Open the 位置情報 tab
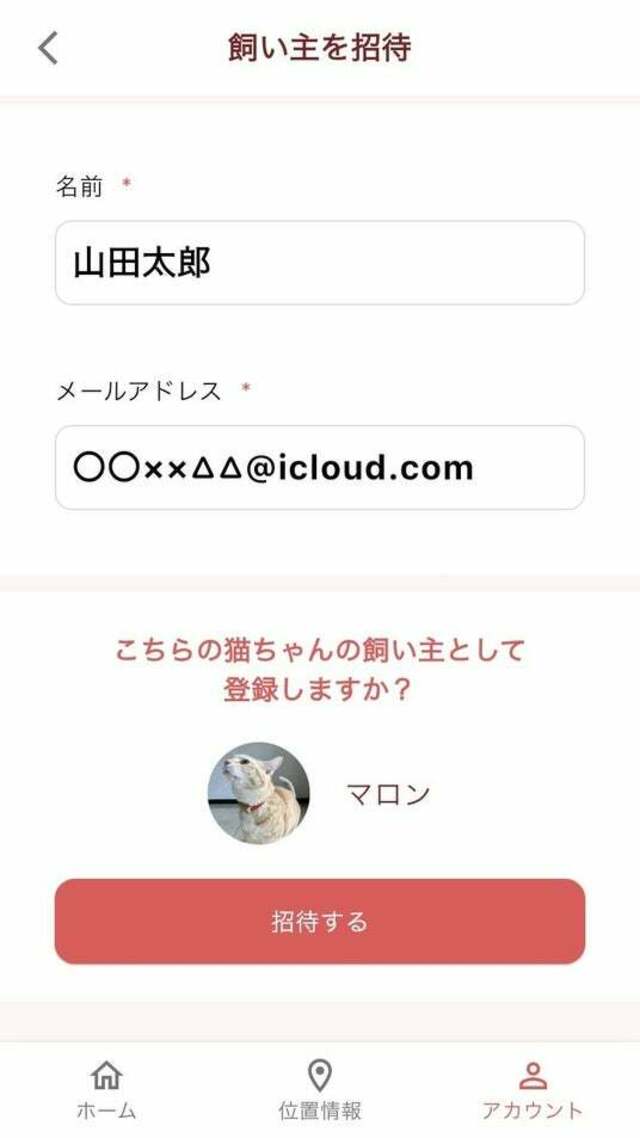The height and width of the screenshot is (1138, 640). (x=320, y=1090)
